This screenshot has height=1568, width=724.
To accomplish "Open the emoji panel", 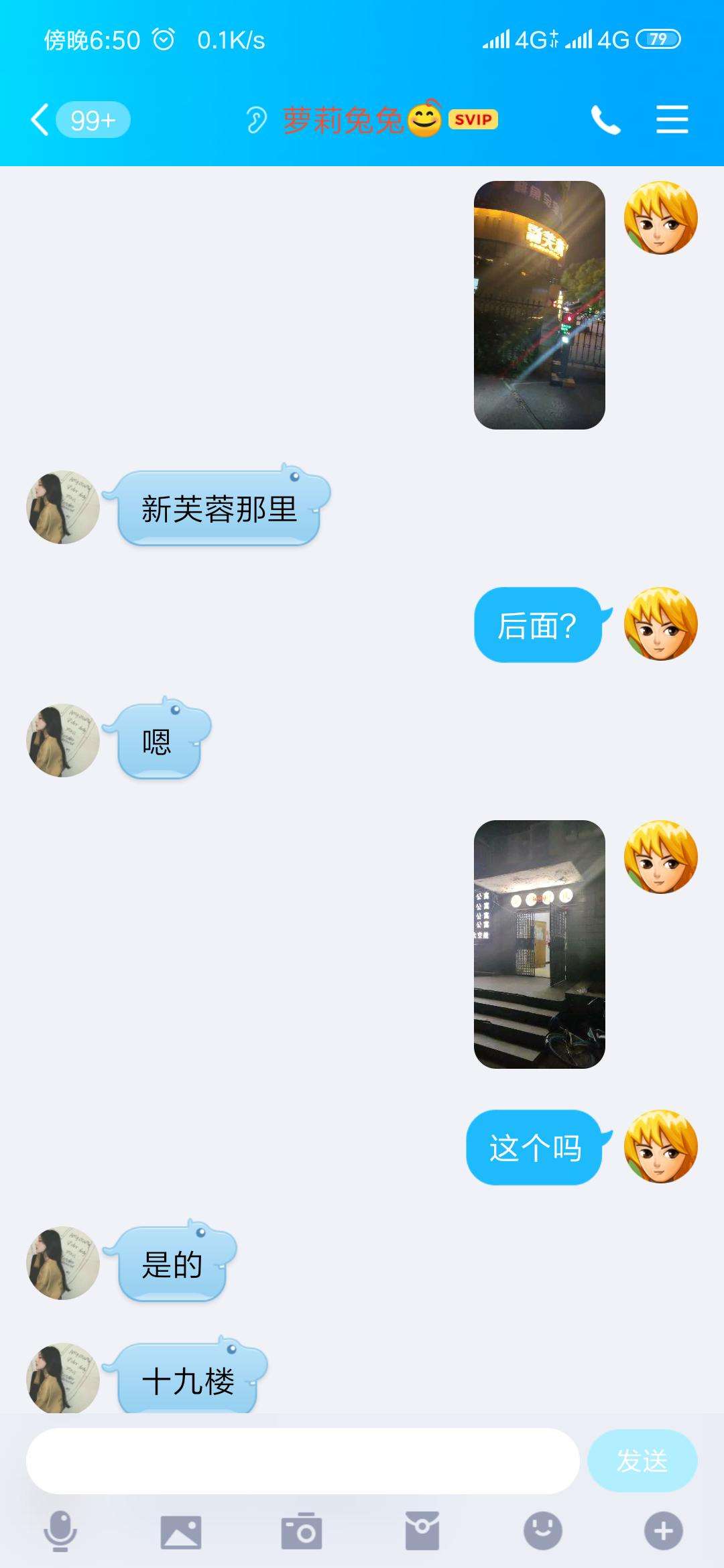I will 542,1531.
